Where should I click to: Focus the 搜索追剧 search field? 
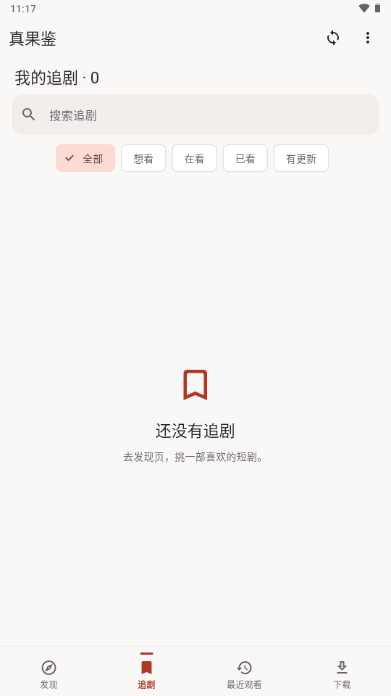point(195,115)
